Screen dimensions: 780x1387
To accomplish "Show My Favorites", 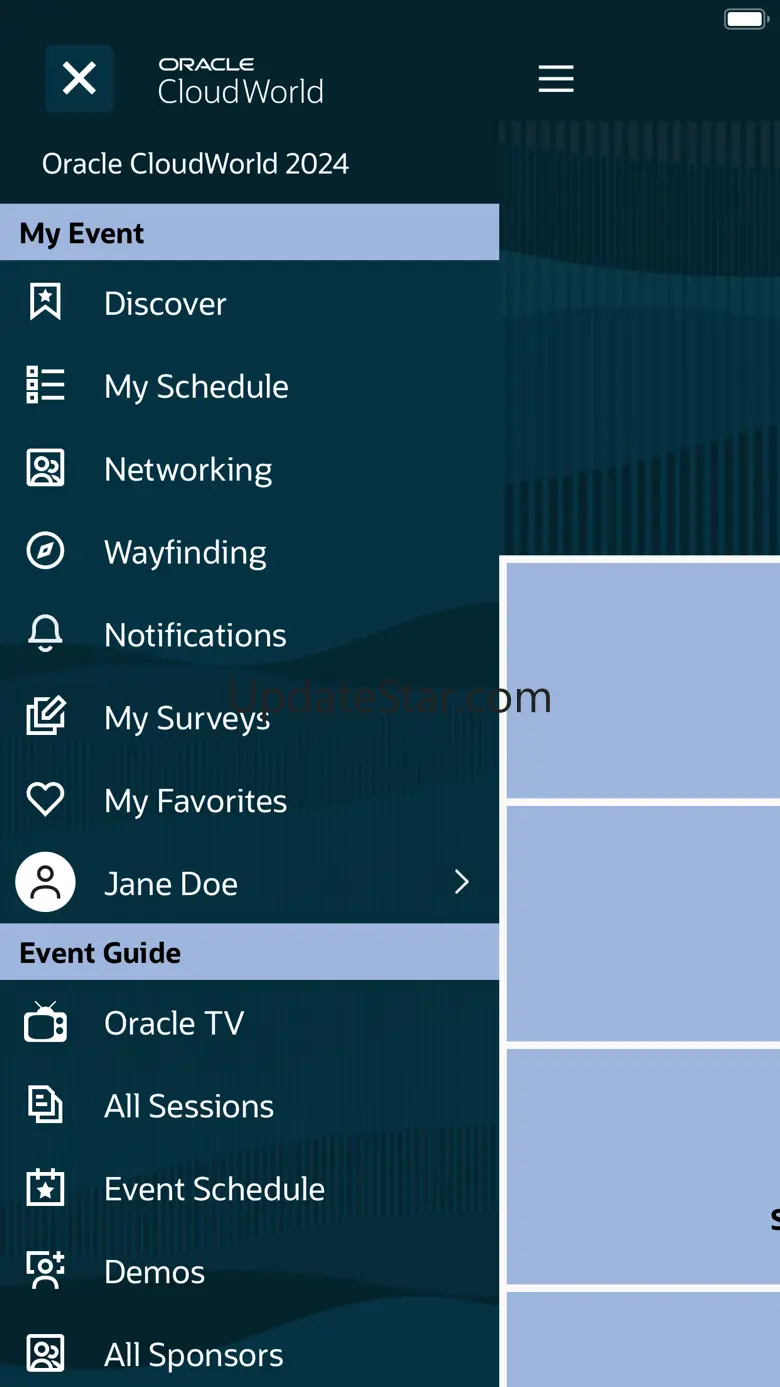I will click(249, 801).
